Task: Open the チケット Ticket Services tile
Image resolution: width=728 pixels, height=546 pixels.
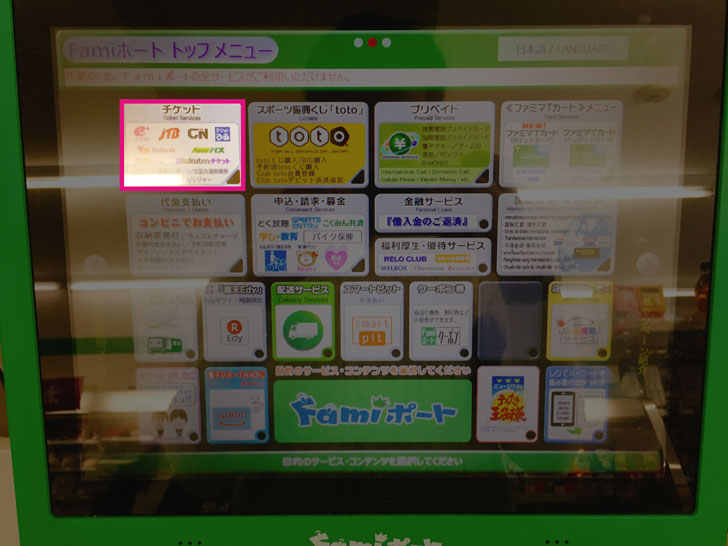Action: click(182, 146)
